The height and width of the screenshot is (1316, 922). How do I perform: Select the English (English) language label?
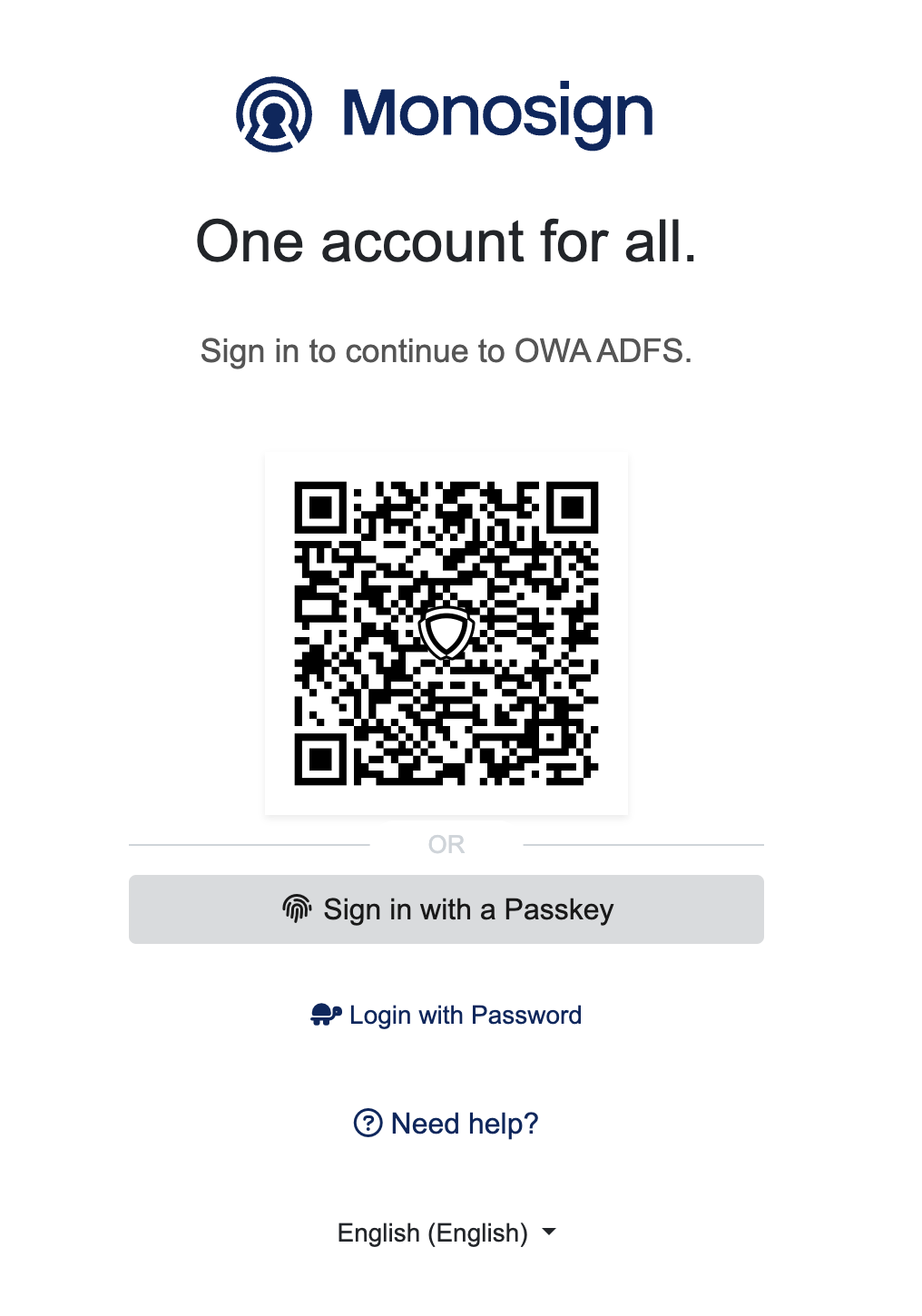click(x=432, y=1232)
